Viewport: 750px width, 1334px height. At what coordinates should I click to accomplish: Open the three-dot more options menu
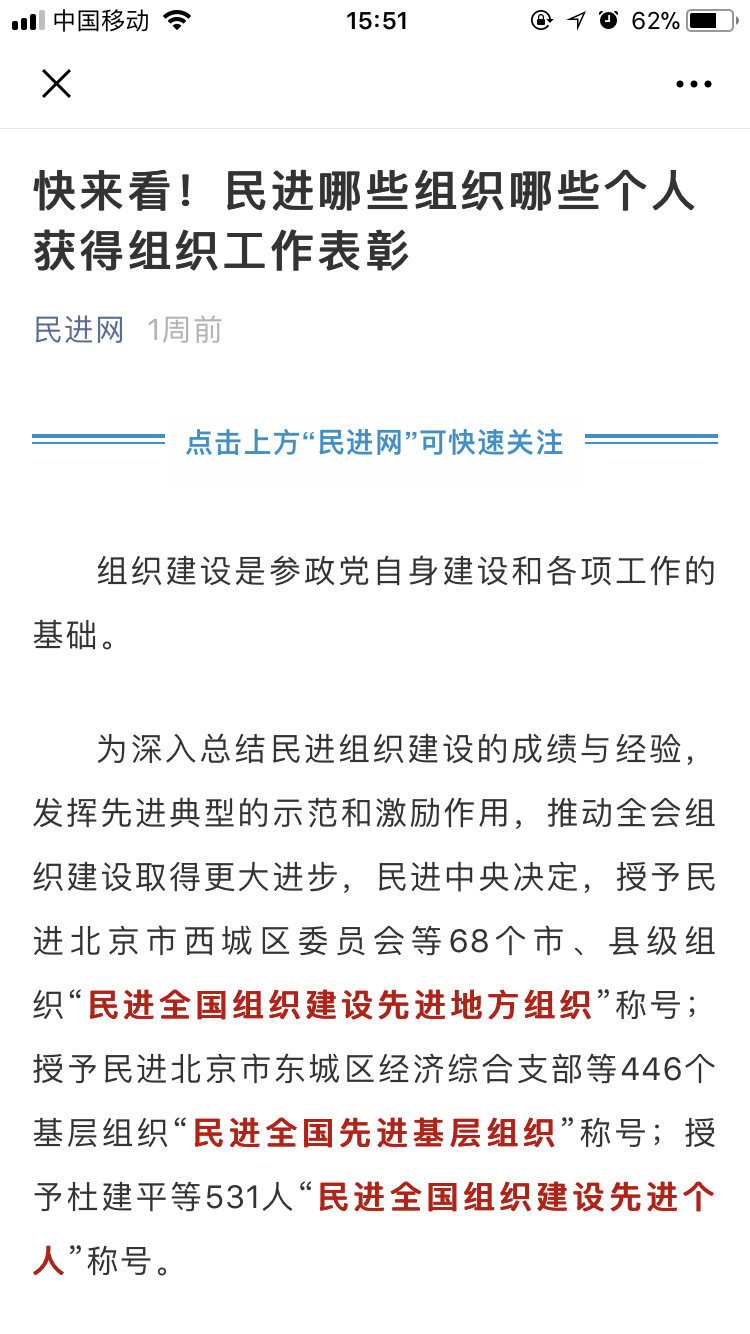point(693,85)
